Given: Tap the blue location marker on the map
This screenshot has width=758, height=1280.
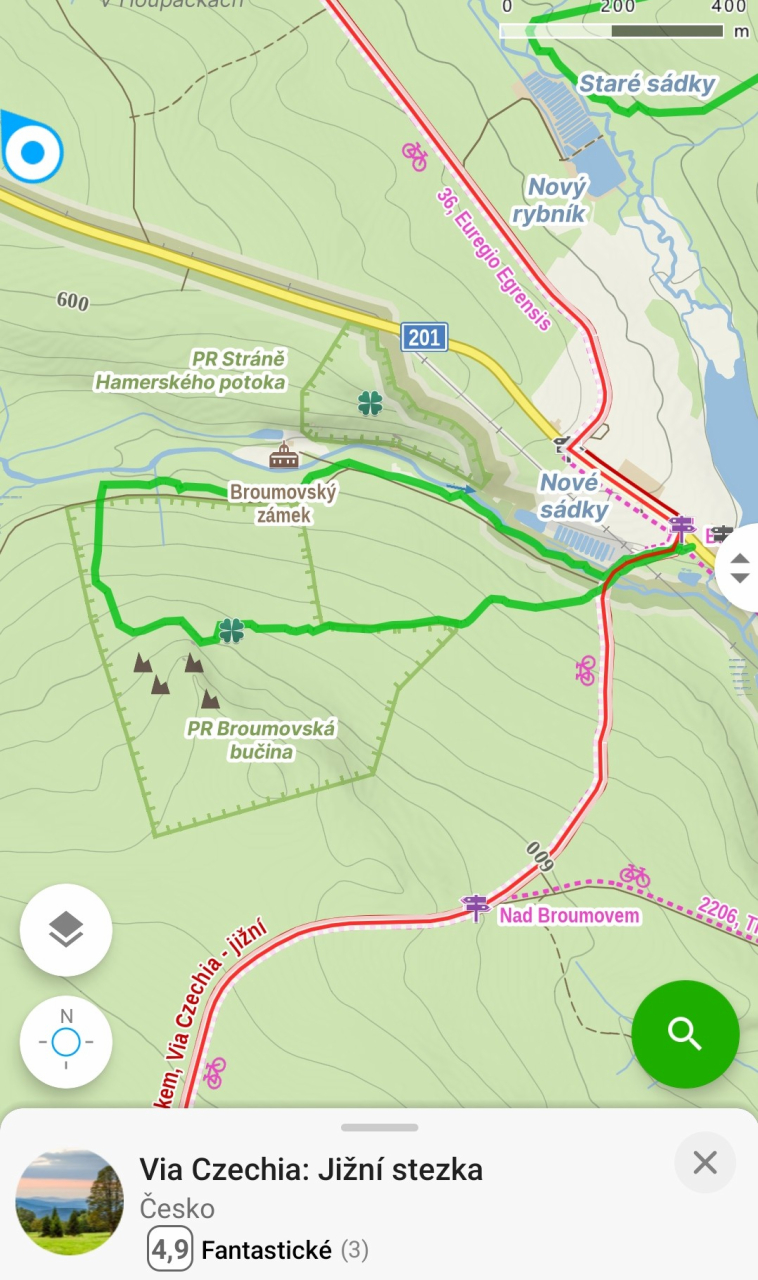Looking at the screenshot, I should 33,152.
